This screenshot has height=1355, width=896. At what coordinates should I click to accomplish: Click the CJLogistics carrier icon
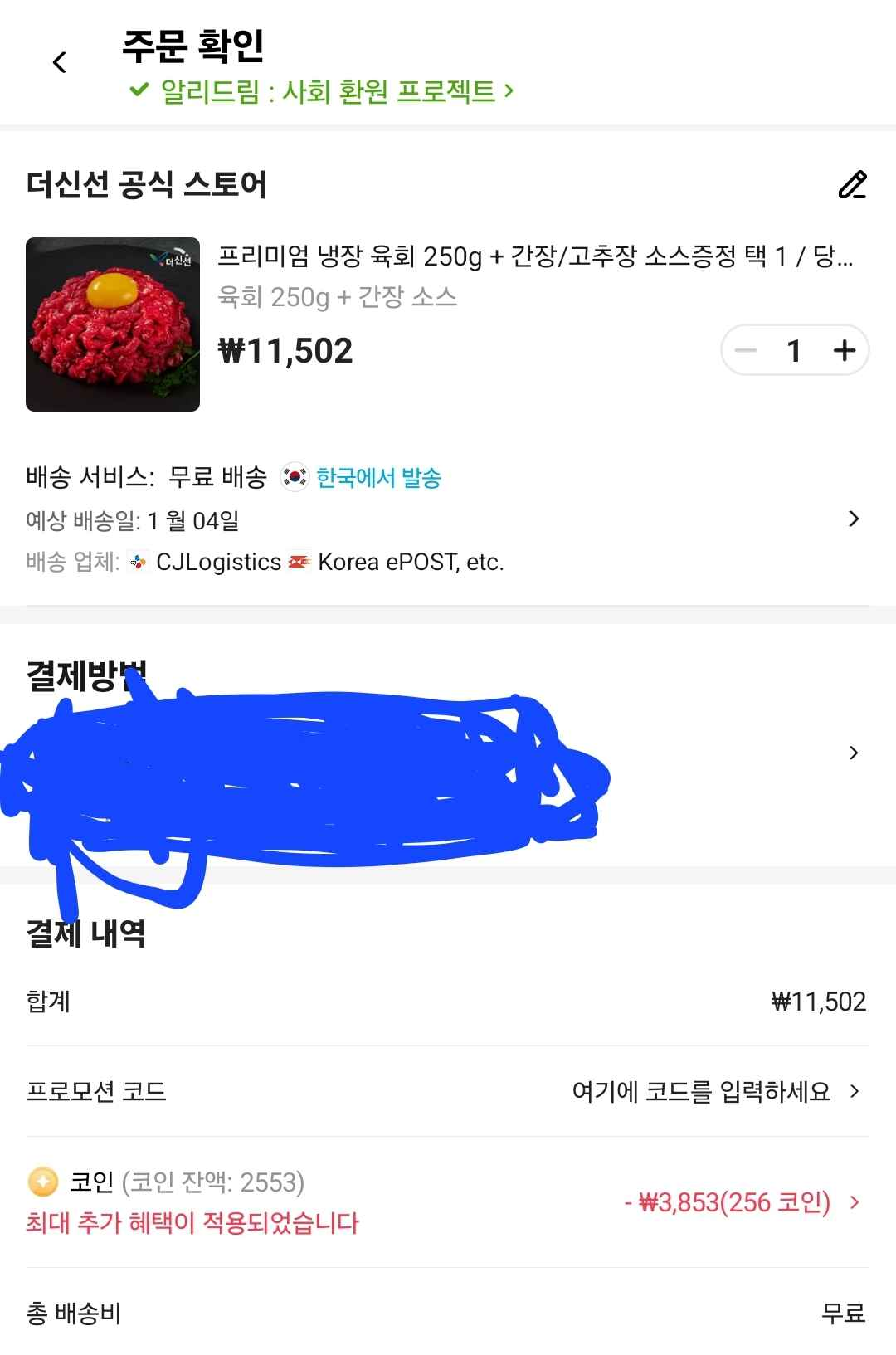click(138, 563)
